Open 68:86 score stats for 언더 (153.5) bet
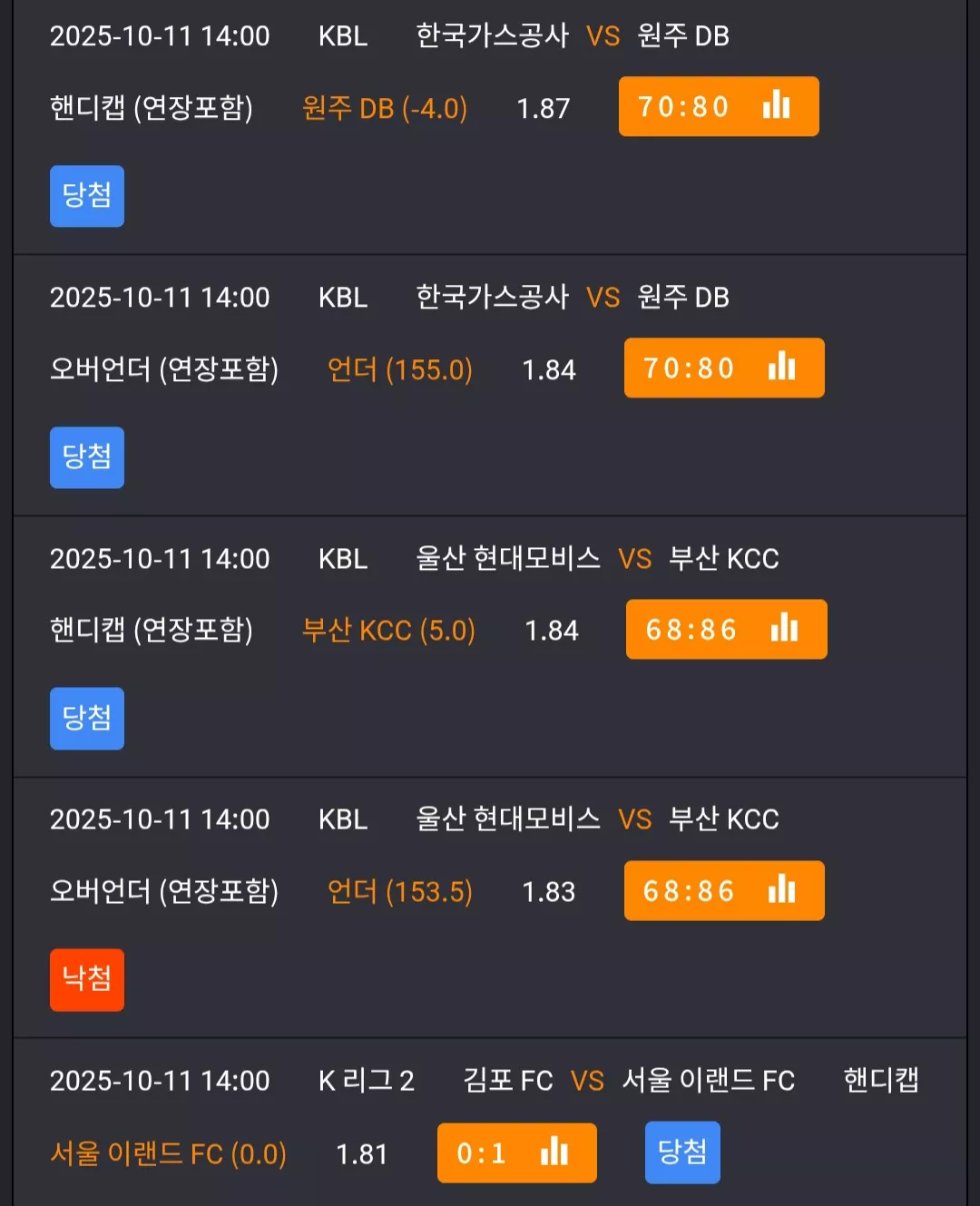 pyautogui.click(x=724, y=890)
